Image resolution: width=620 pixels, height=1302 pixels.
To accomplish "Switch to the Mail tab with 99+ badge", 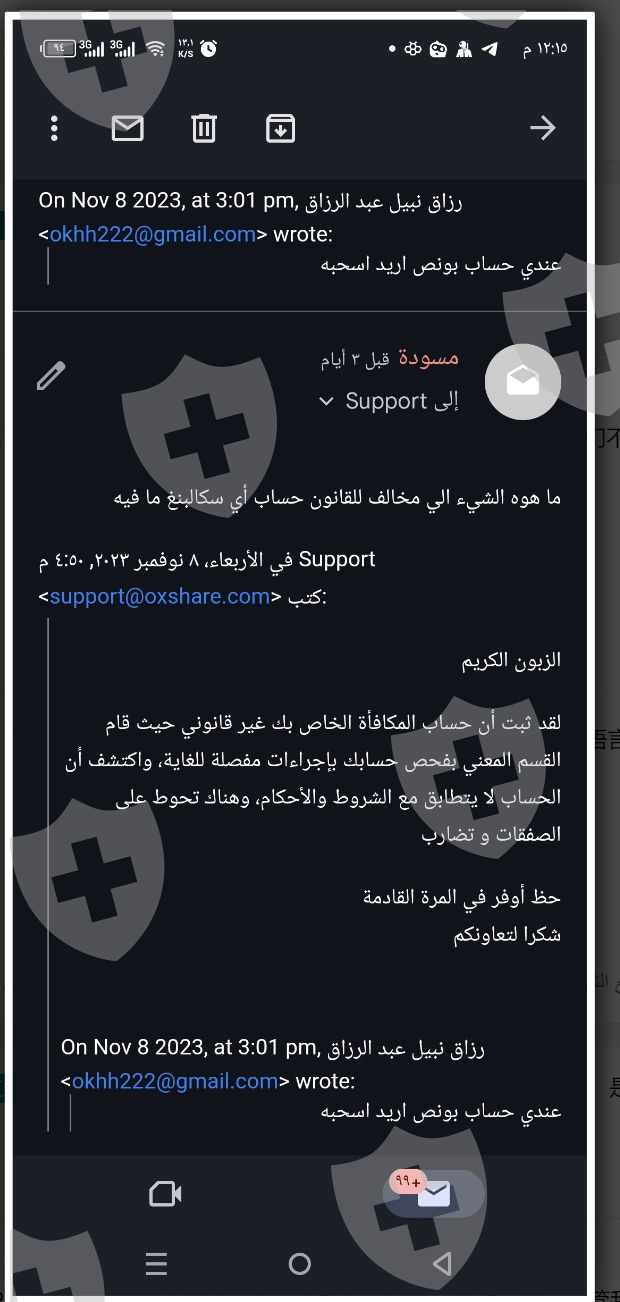I will click(x=433, y=1193).
